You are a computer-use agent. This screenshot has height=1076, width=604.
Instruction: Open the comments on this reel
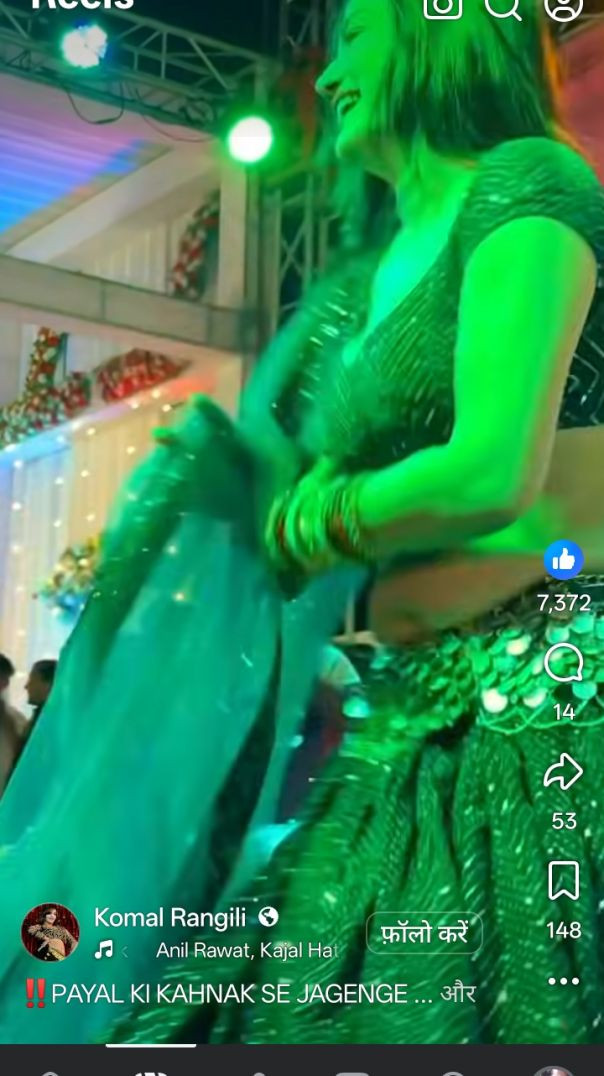click(564, 663)
